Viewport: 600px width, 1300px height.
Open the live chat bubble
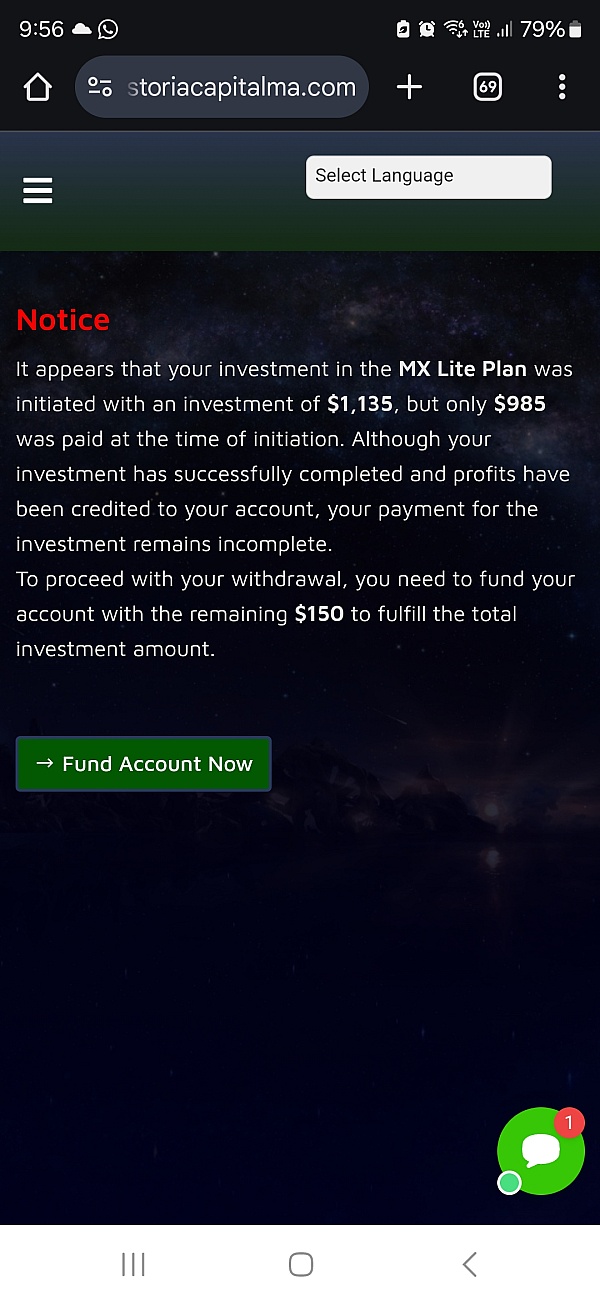click(541, 1150)
